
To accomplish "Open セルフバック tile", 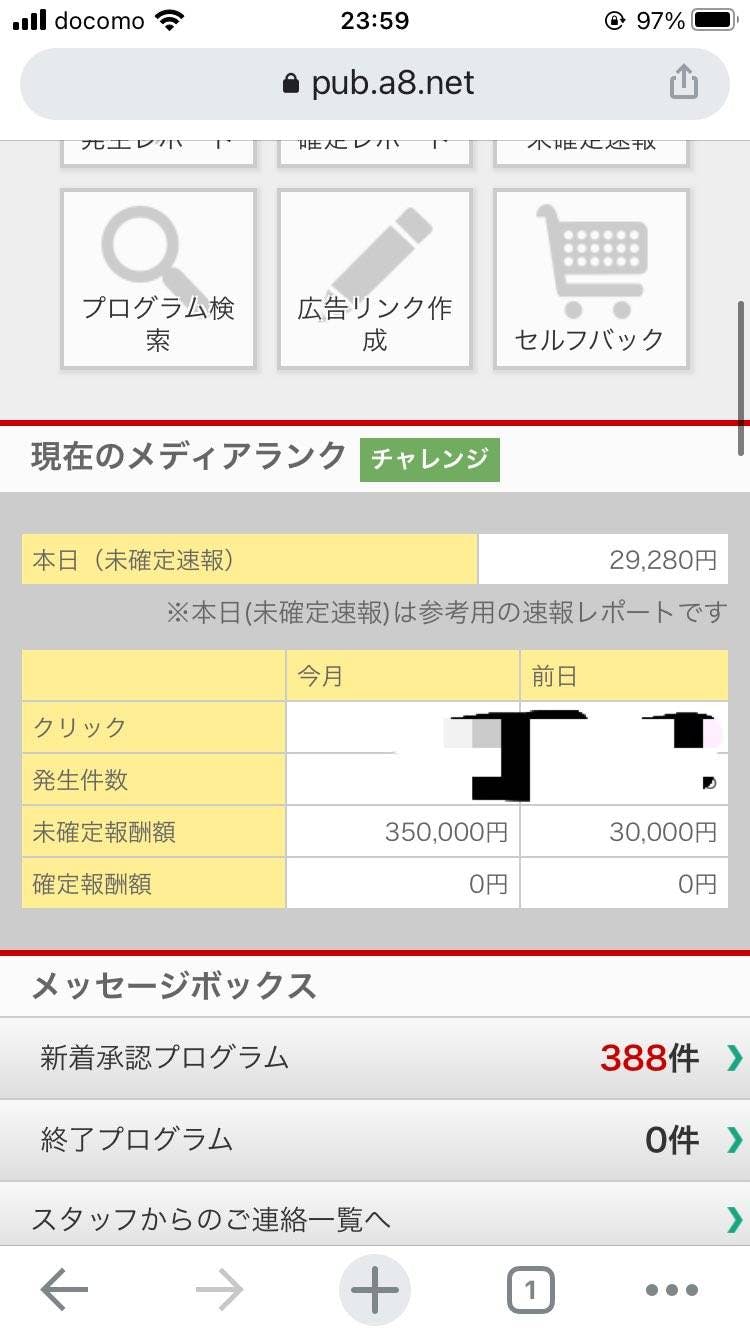I will [591, 280].
